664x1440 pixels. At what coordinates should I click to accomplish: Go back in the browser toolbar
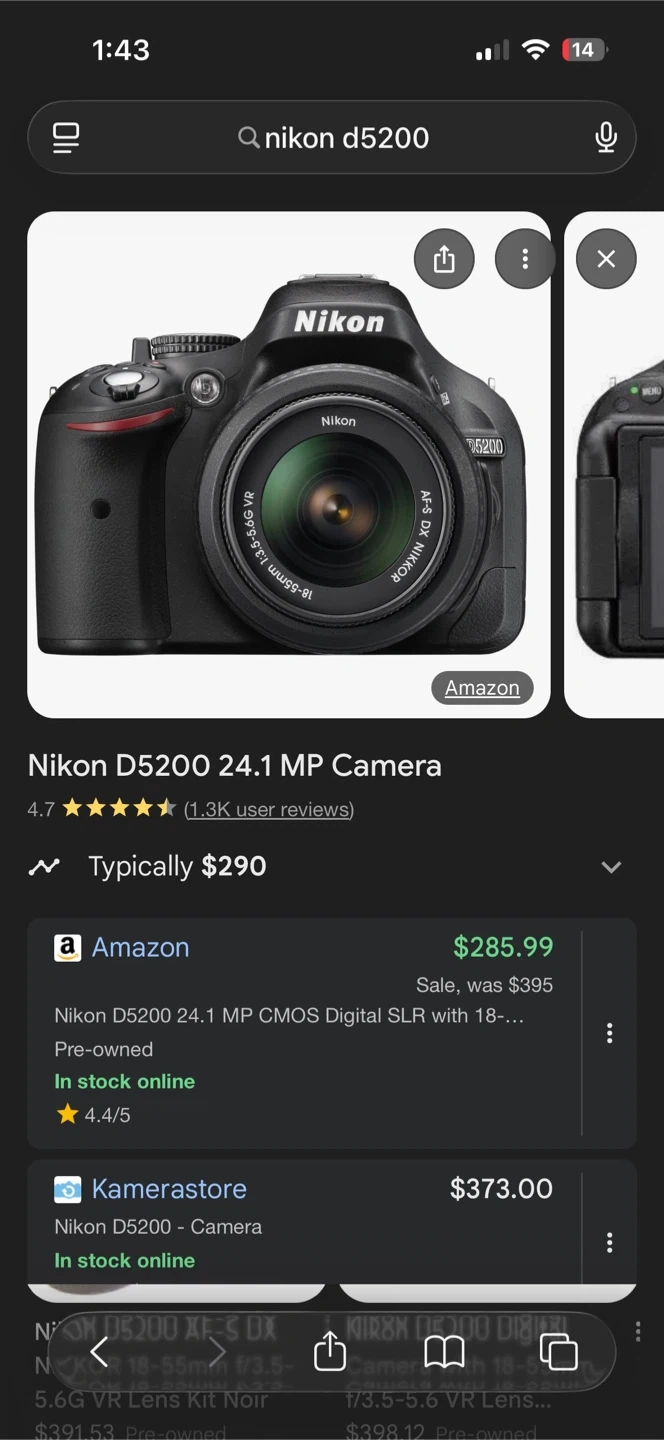99,1352
